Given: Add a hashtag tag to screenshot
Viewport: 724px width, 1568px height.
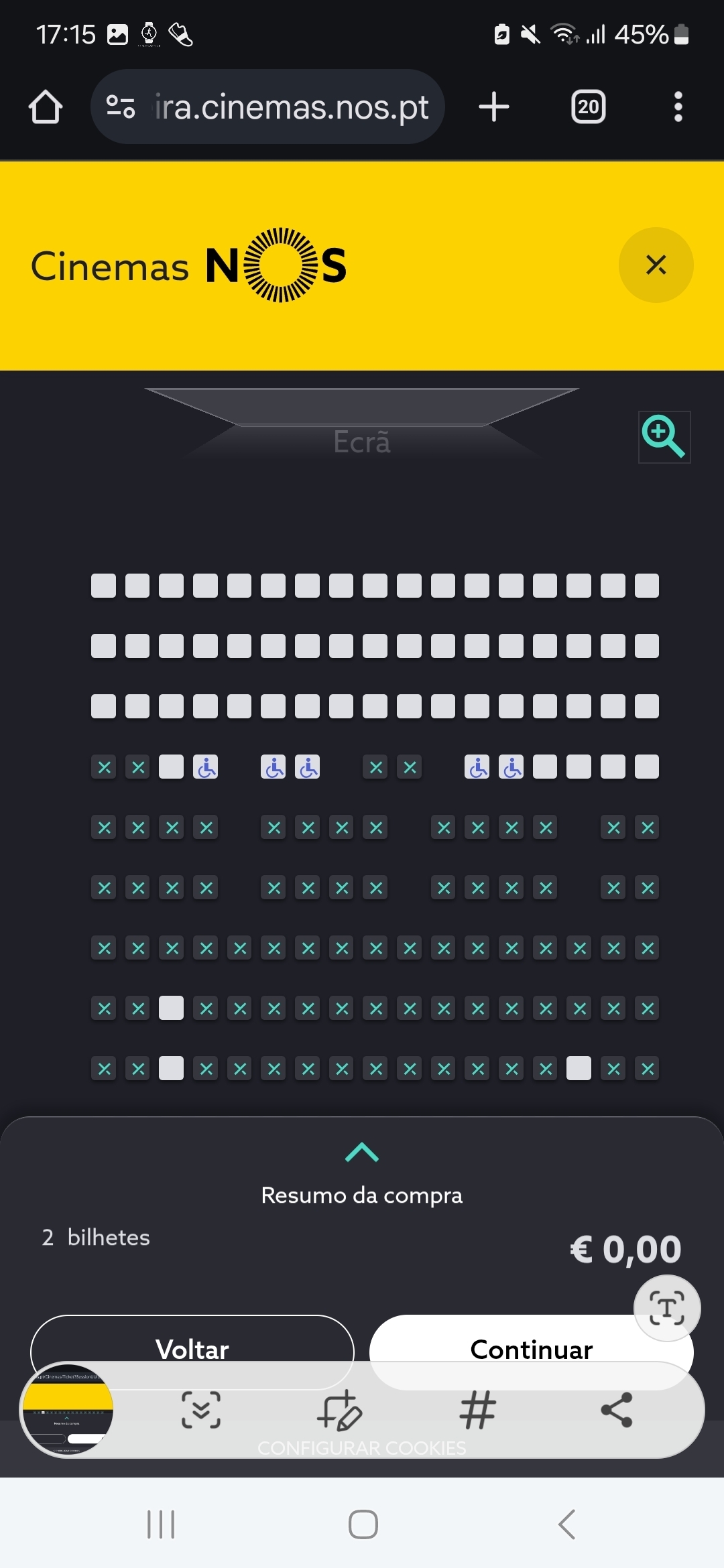Looking at the screenshot, I should (x=477, y=1410).
